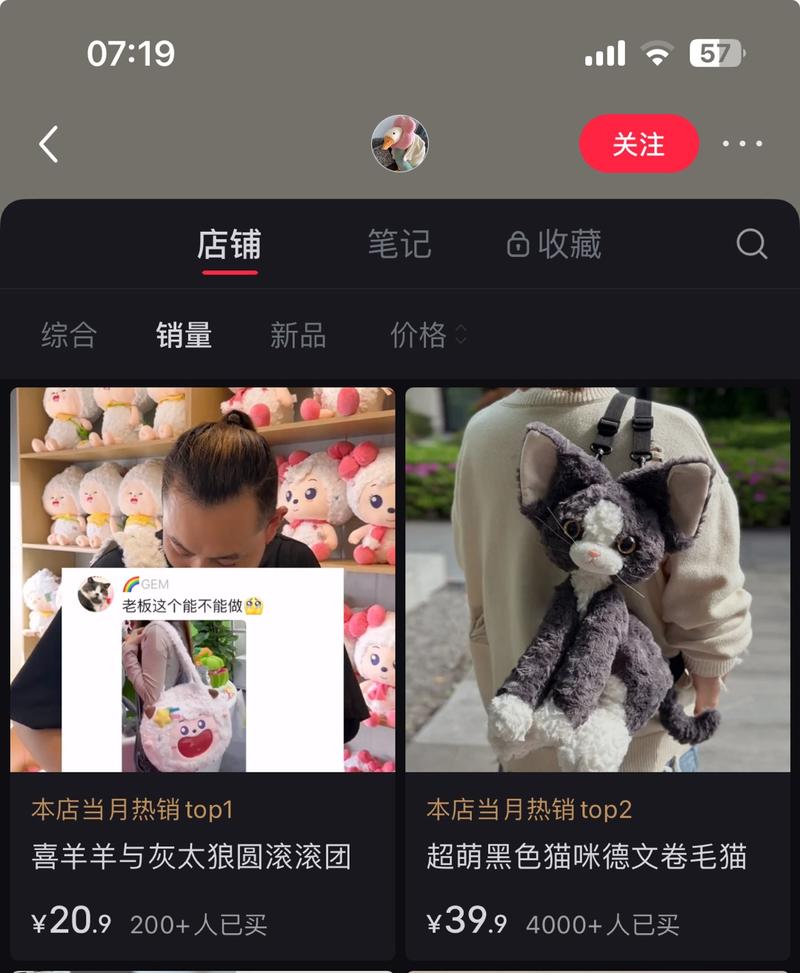Search within this shop
800x973 pixels.
tap(751, 244)
